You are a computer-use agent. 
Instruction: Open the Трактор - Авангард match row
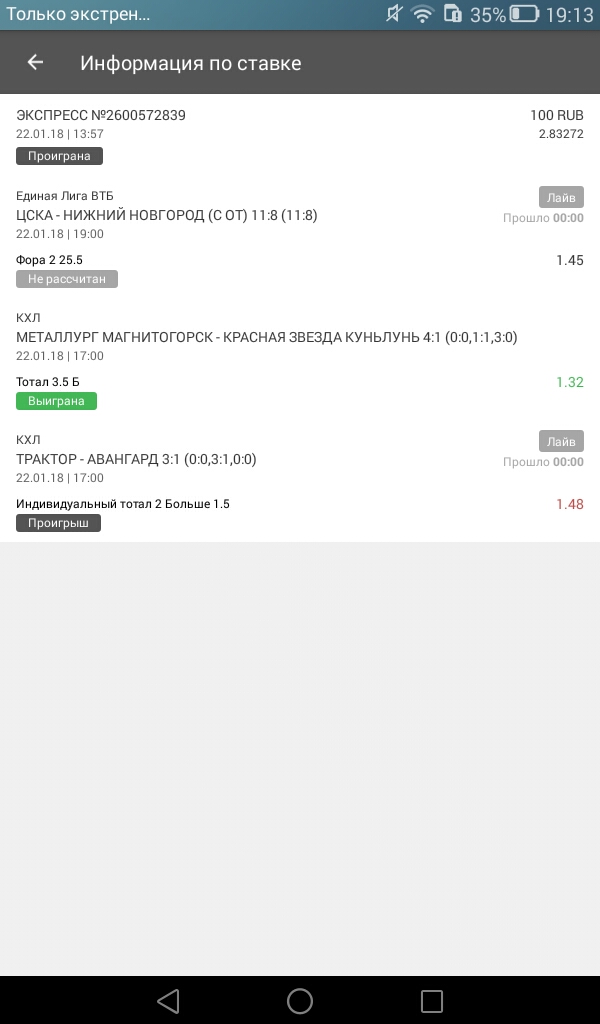[136, 459]
